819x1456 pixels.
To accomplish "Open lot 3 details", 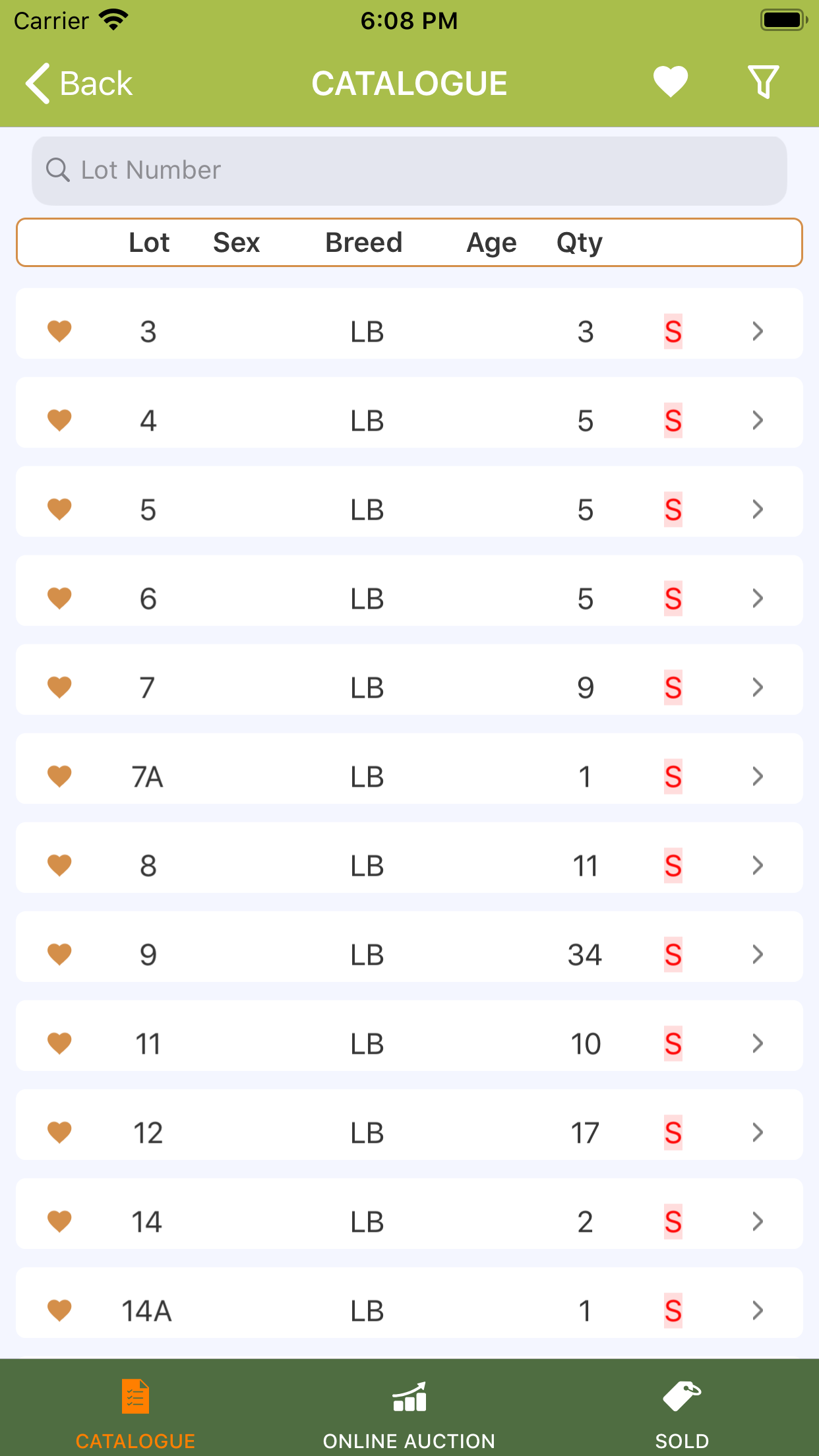I will pyautogui.click(x=409, y=324).
